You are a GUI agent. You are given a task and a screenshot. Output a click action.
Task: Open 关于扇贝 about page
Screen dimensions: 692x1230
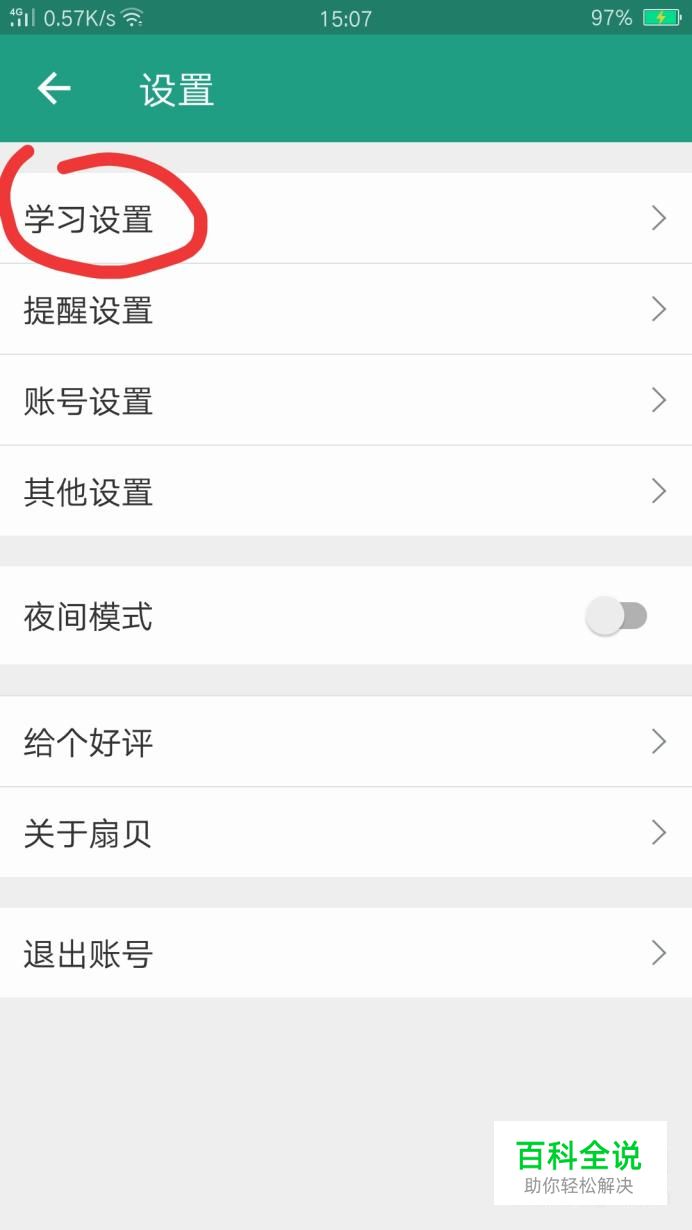(x=346, y=832)
